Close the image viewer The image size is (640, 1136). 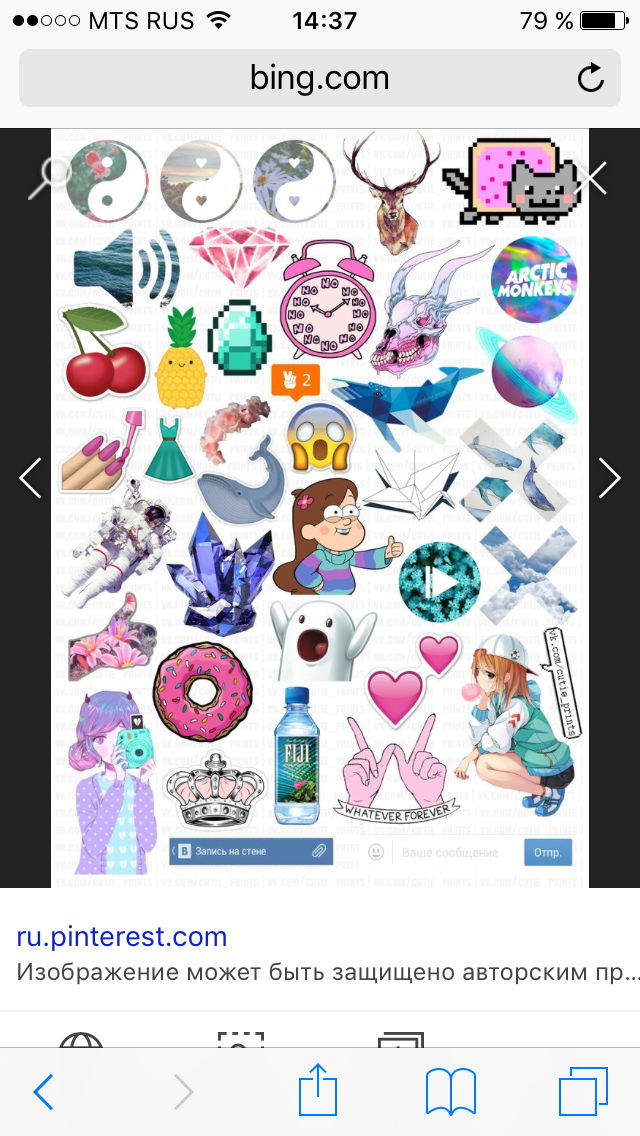[x=591, y=178]
